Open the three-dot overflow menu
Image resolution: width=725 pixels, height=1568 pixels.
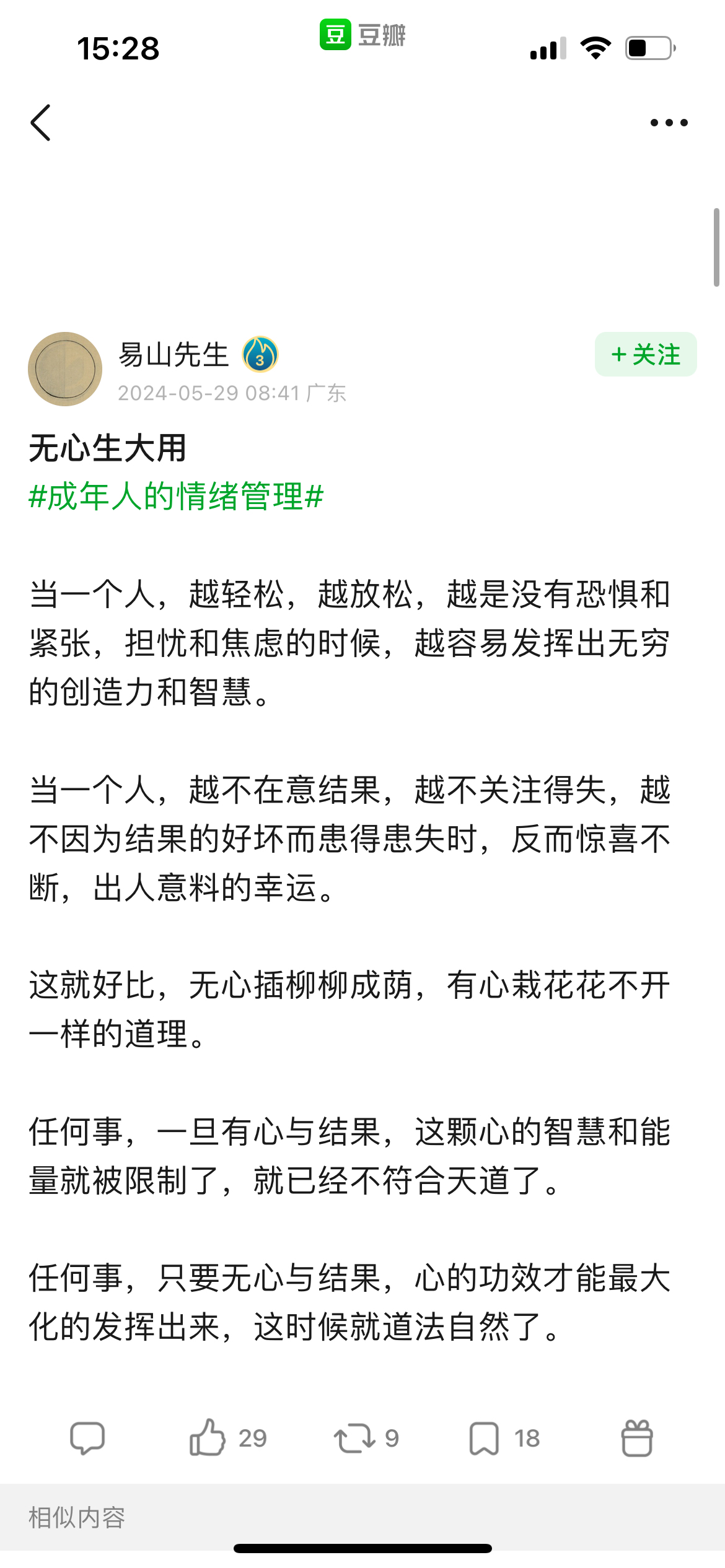(669, 123)
